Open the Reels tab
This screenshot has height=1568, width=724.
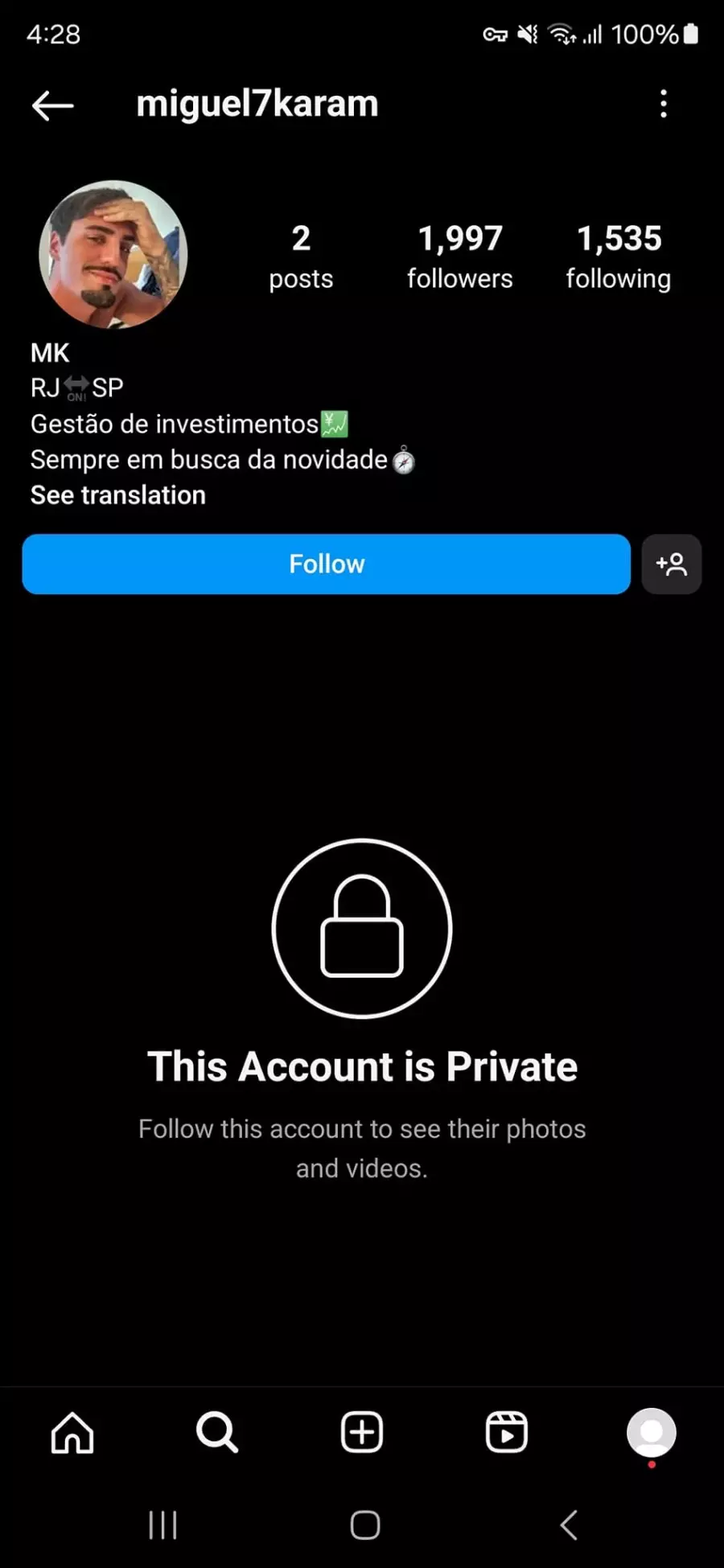tap(507, 1433)
